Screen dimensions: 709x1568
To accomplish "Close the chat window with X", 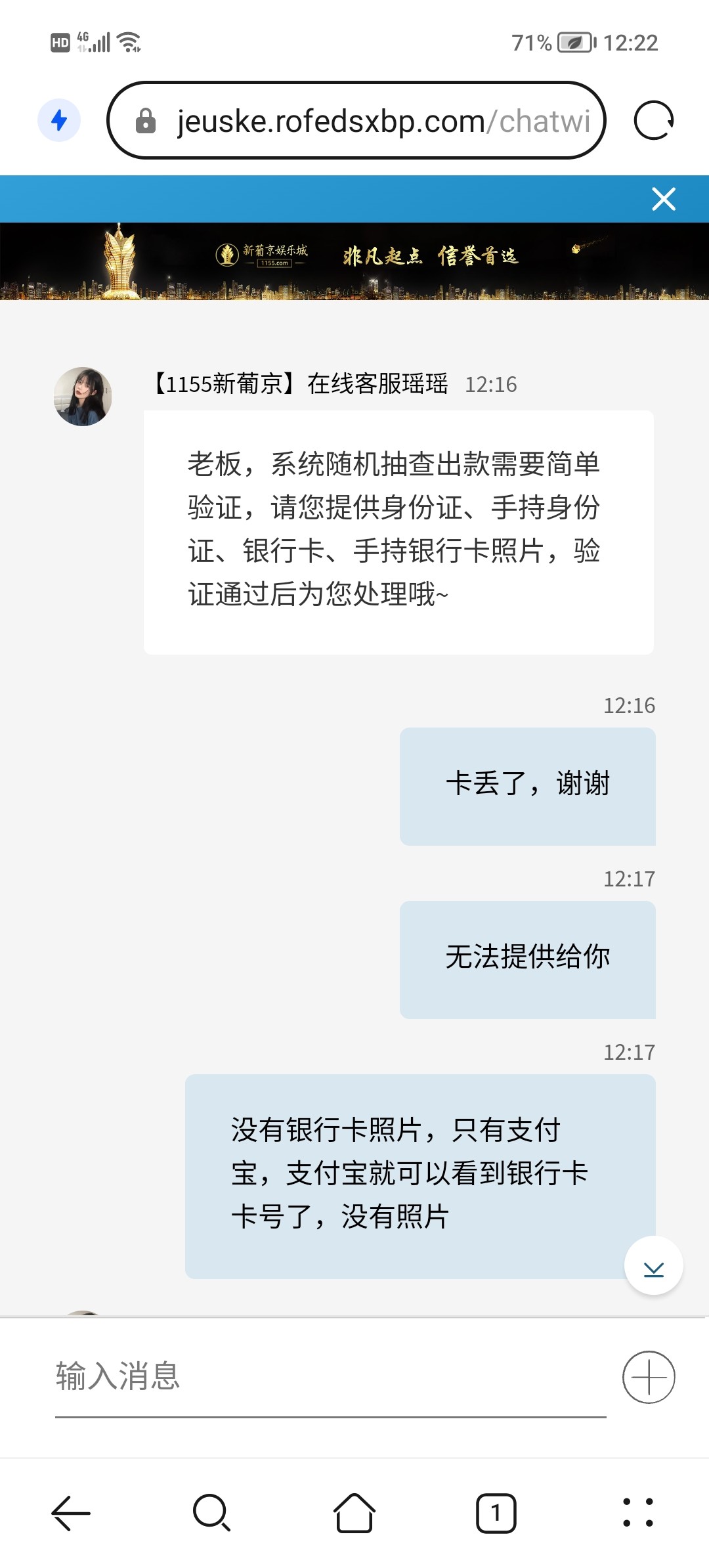I will coord(663,199).
